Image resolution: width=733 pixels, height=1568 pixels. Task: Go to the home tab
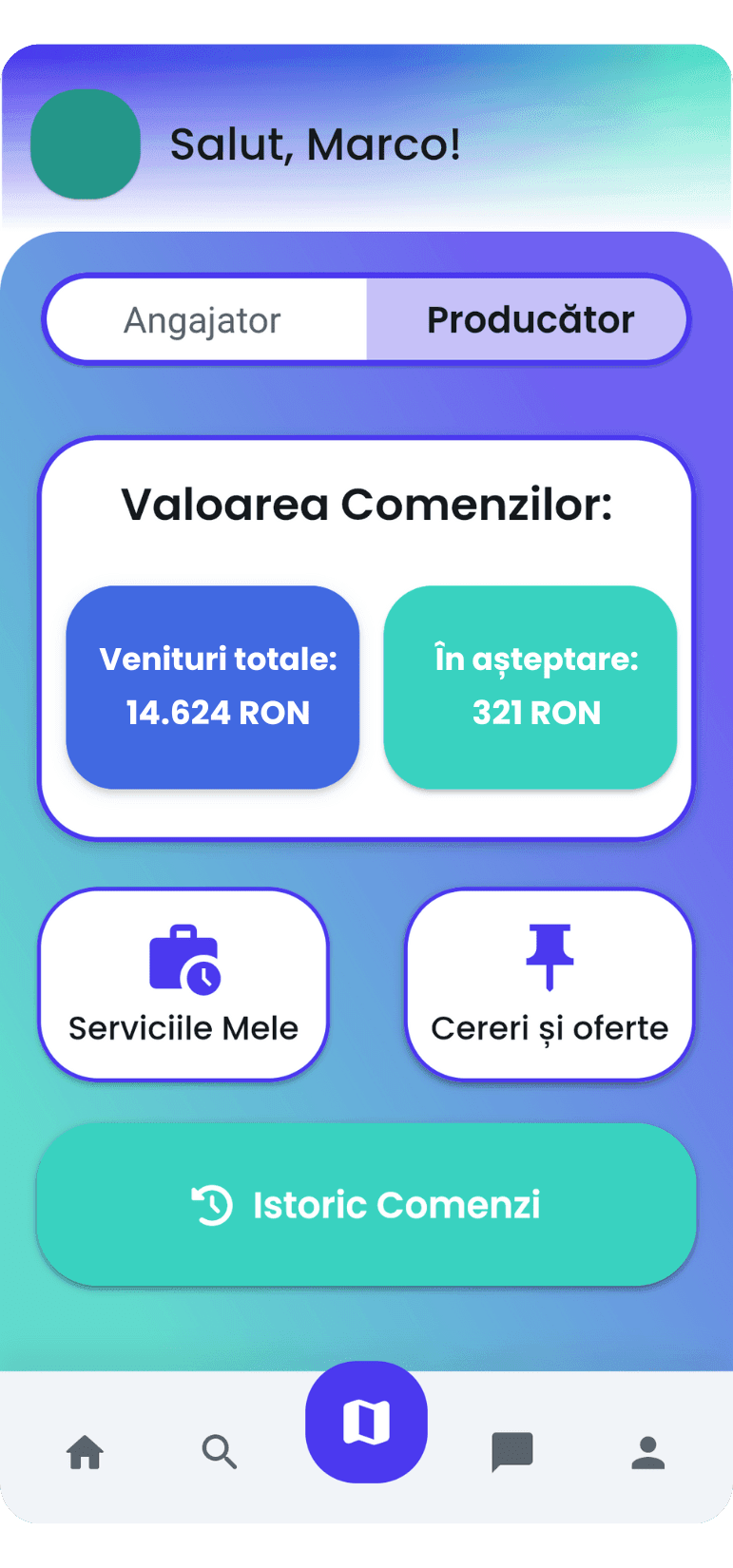[85, 1452]
